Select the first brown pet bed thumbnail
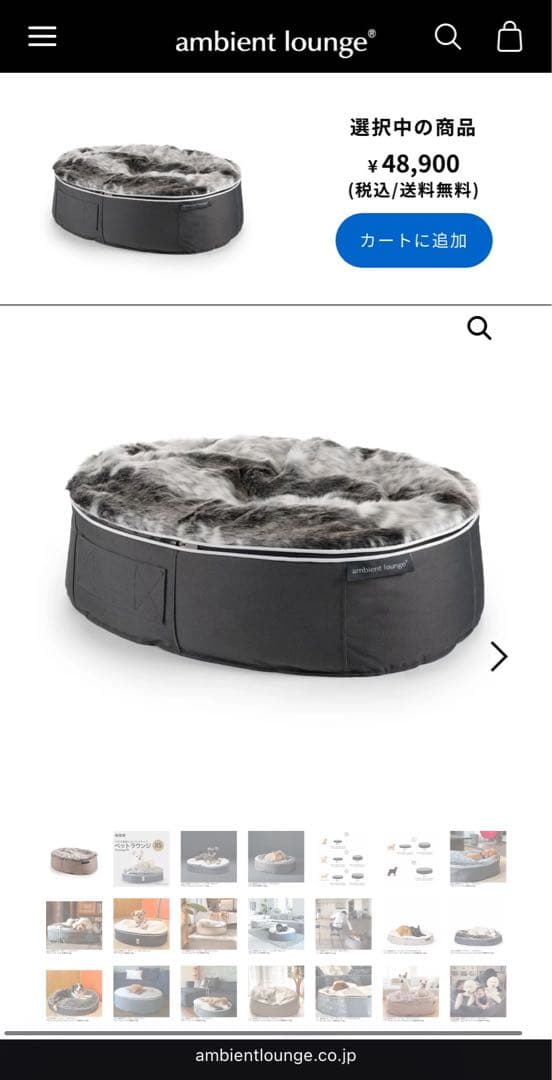 (74, 858)
